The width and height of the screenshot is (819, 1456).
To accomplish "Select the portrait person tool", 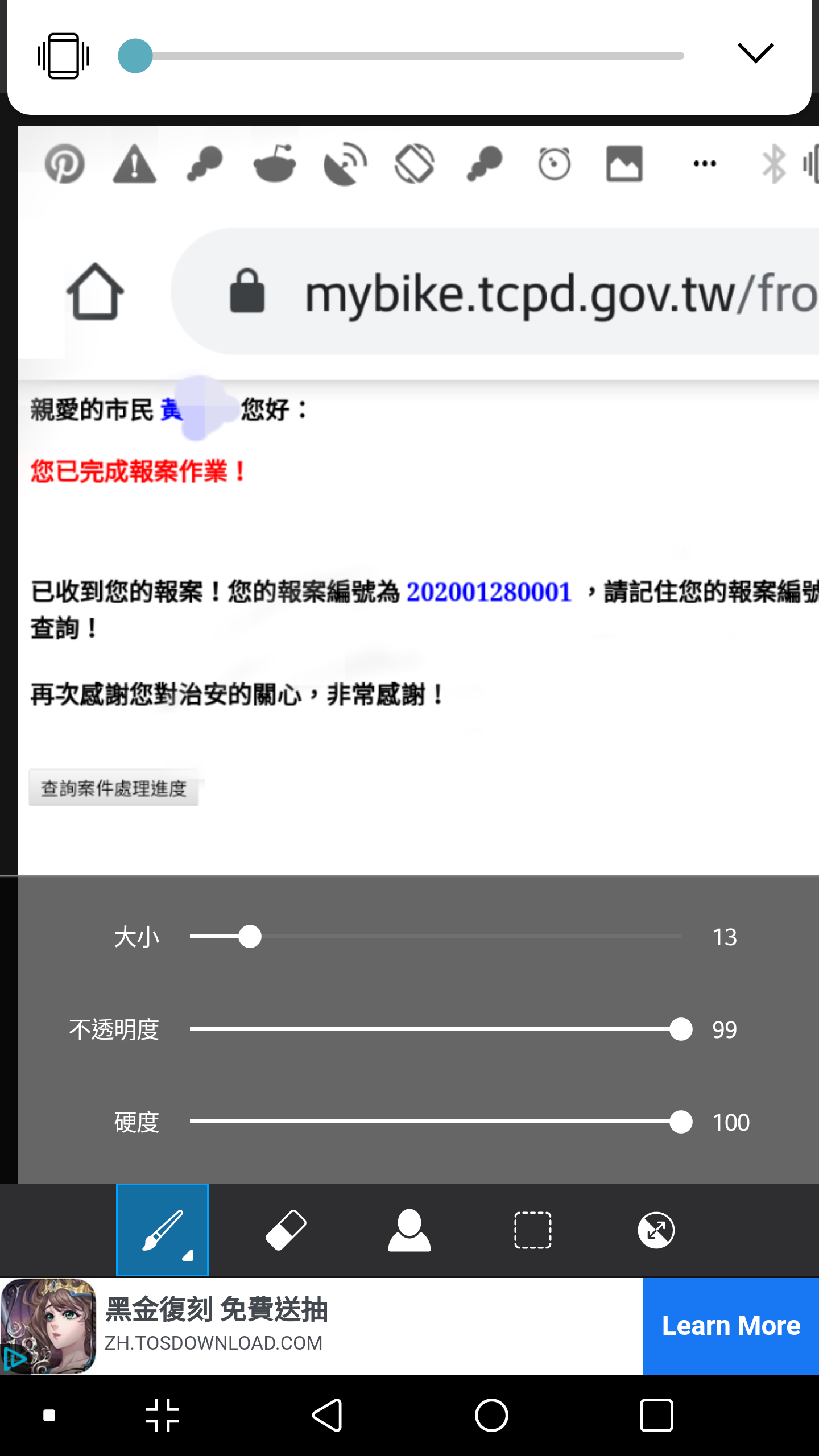I will (409, 1230).
